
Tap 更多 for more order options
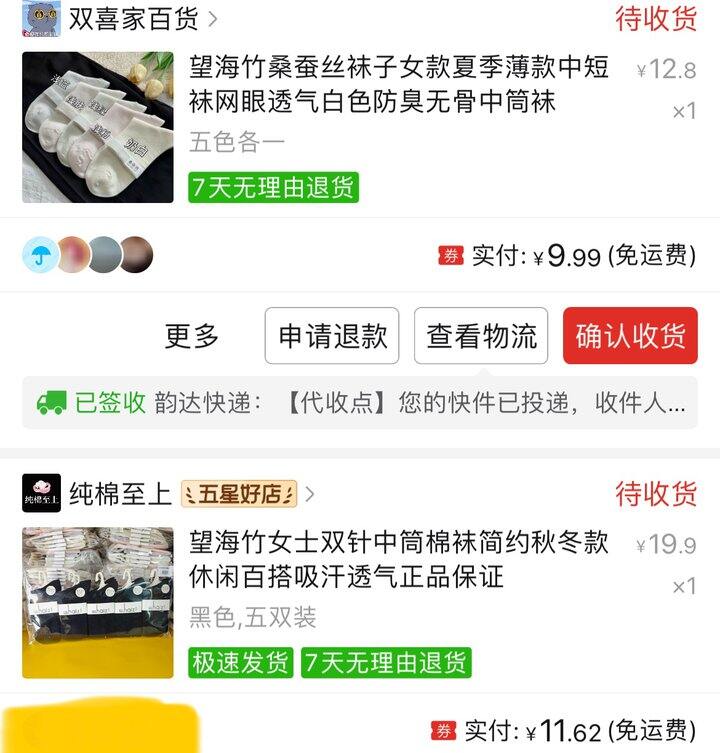tap(192, 336)
